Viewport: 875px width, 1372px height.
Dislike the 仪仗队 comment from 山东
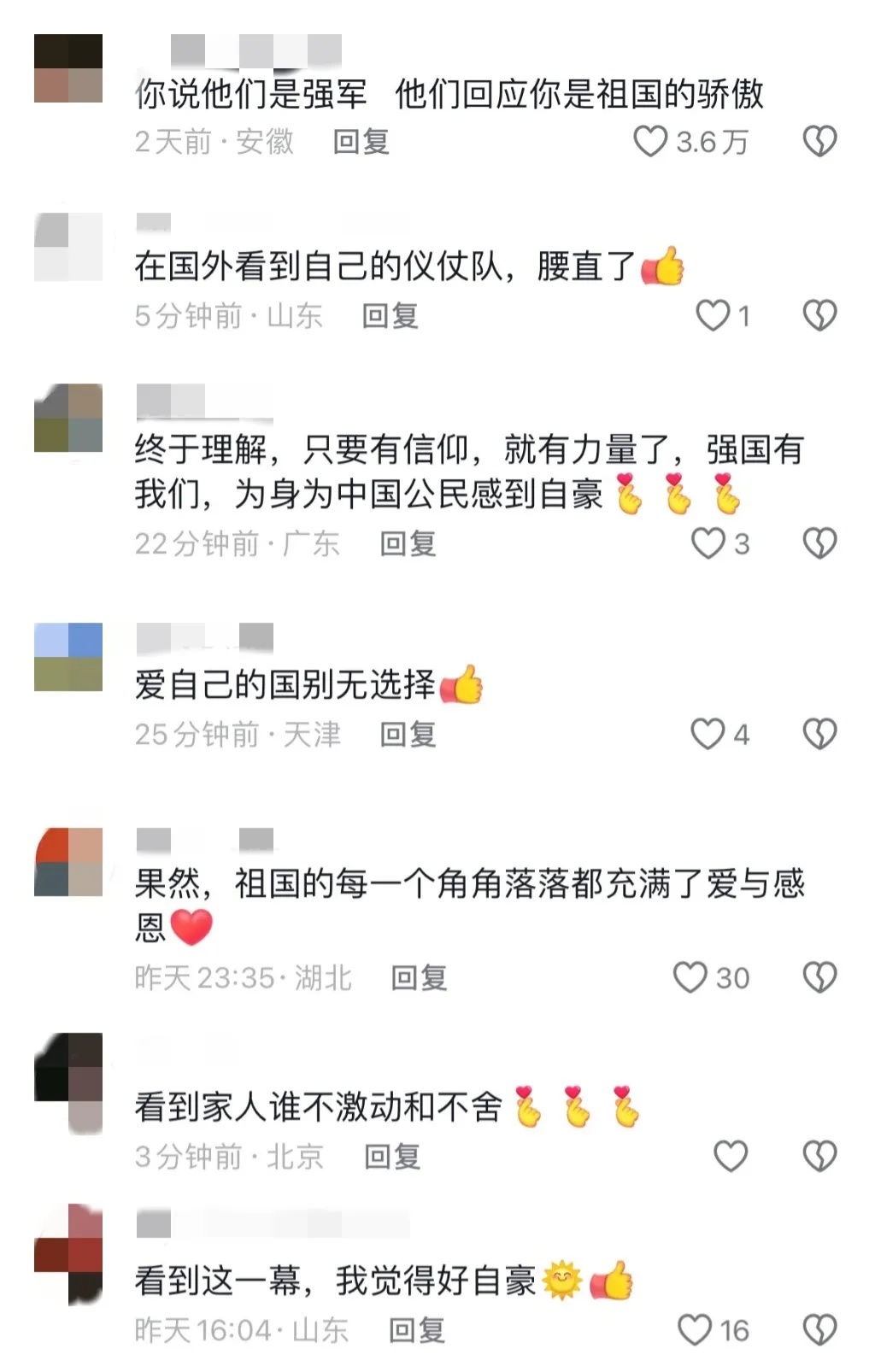tap(819, 316)
